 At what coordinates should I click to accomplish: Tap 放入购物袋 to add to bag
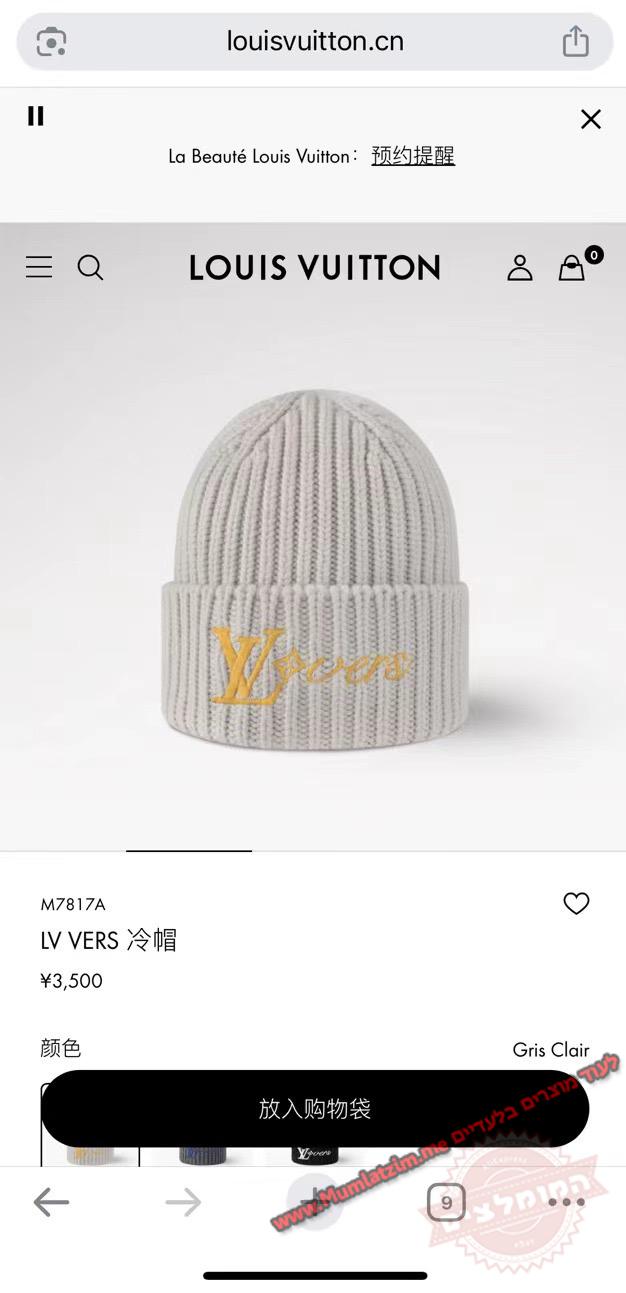[314, 1108]
